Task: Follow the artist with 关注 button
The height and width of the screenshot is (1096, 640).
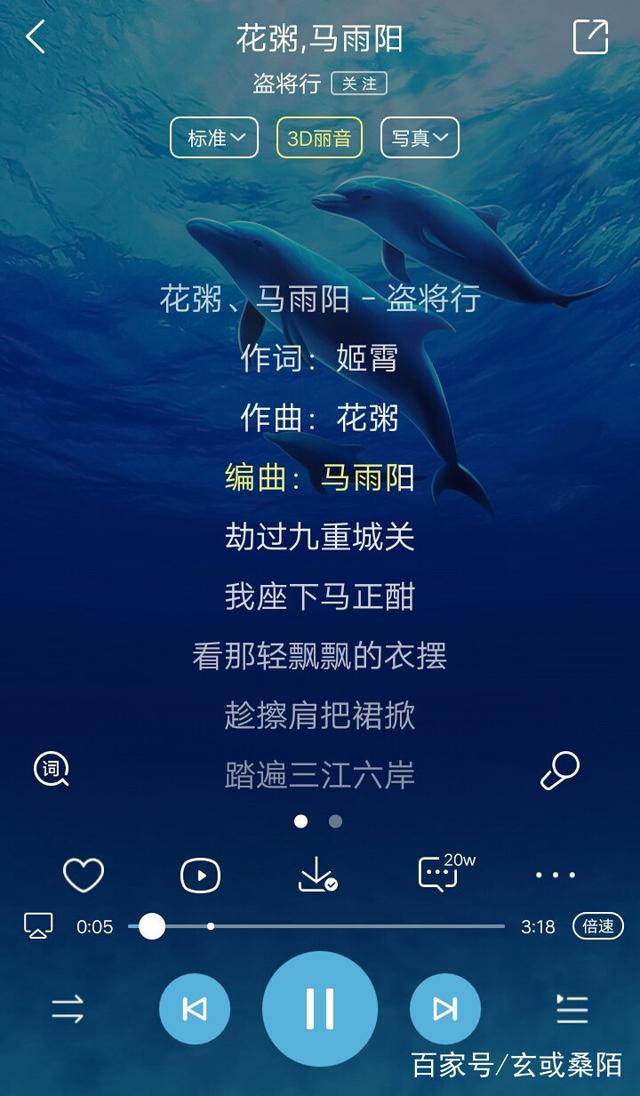Action: click(359, 83)
